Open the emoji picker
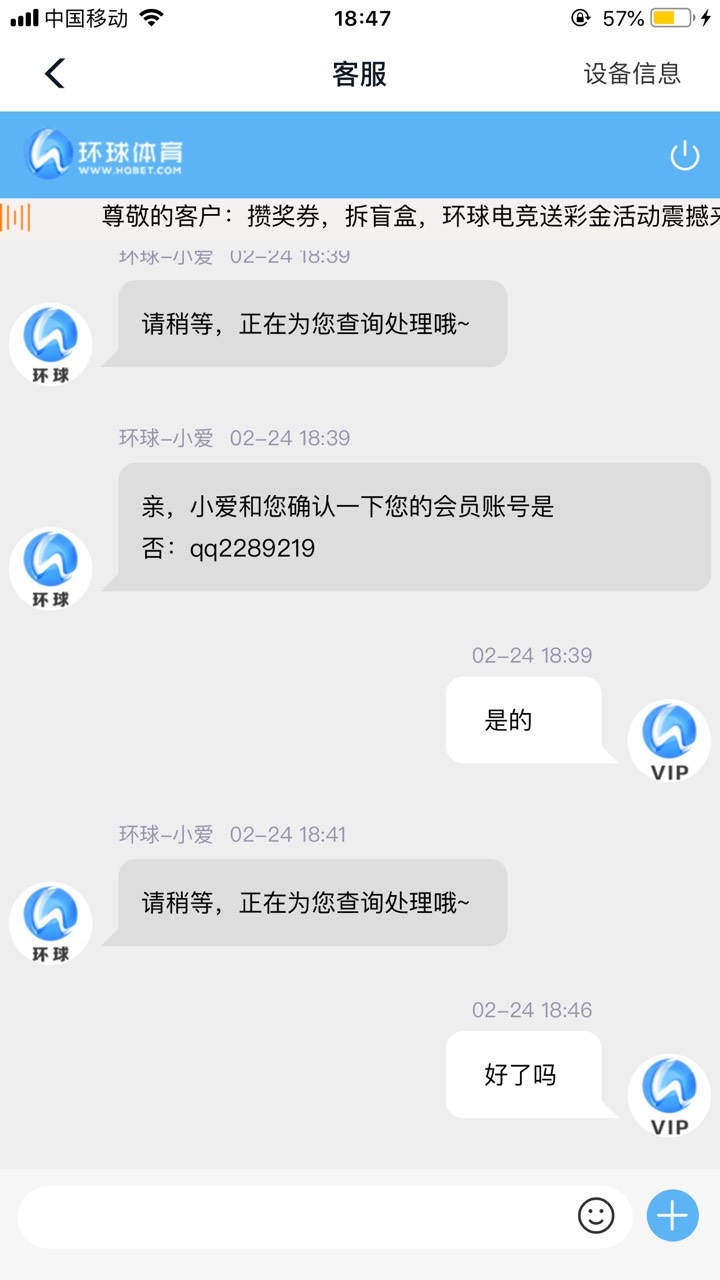 [596, 1216]
